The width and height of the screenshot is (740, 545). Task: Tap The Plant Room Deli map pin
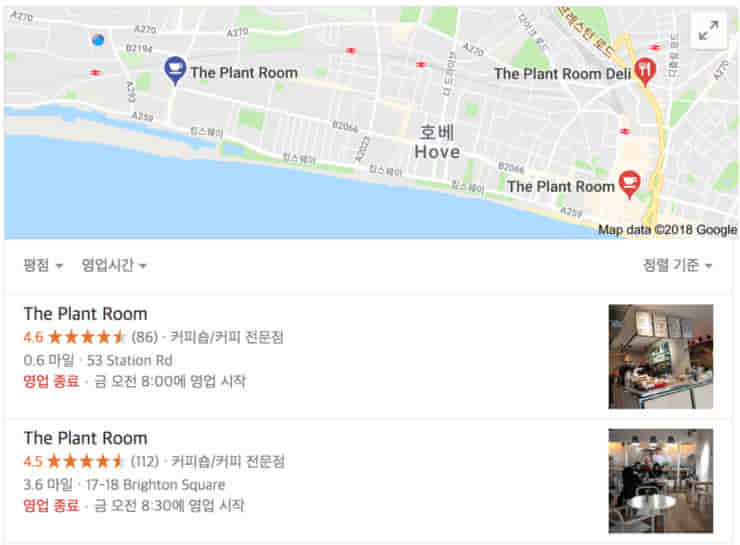tap(645, 69)
